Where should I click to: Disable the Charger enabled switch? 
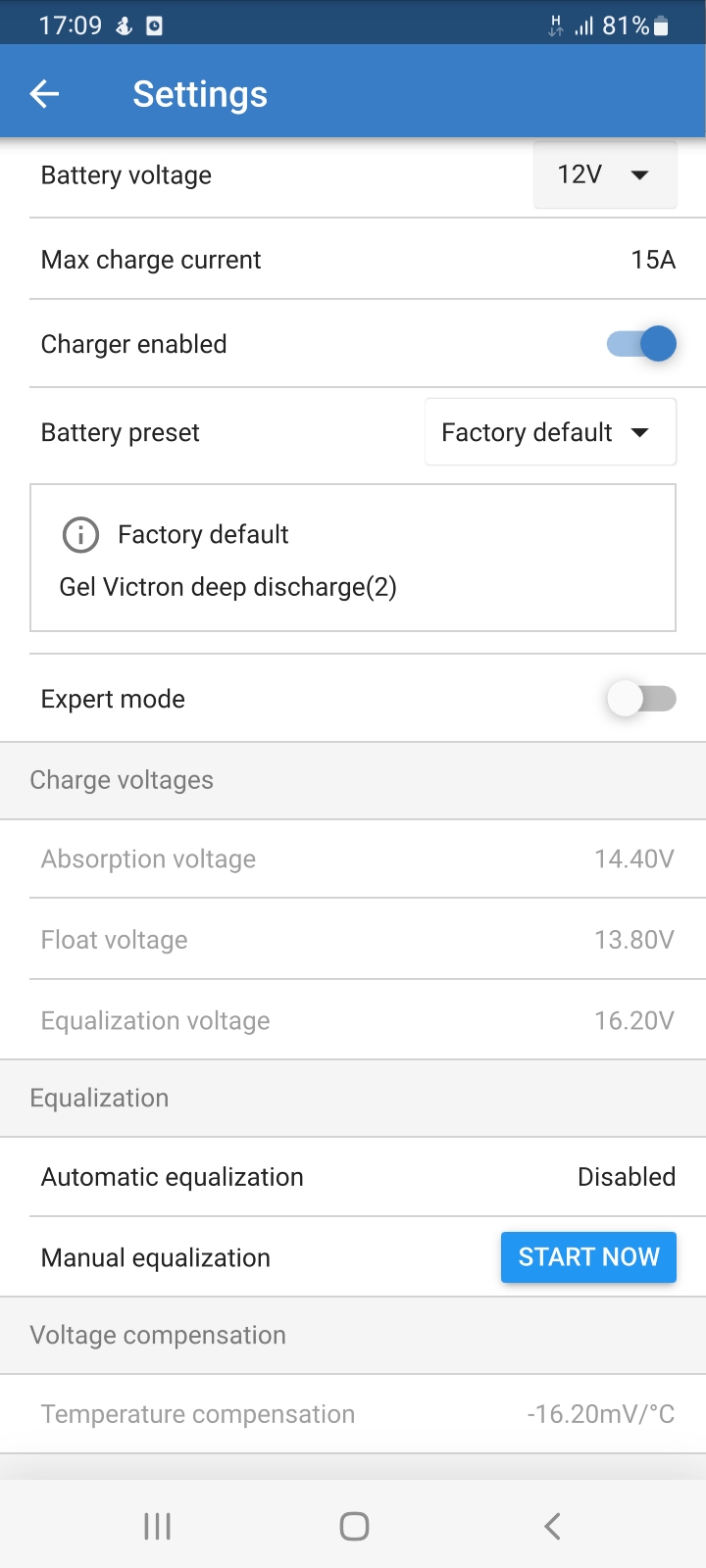(x=641, y=344)
